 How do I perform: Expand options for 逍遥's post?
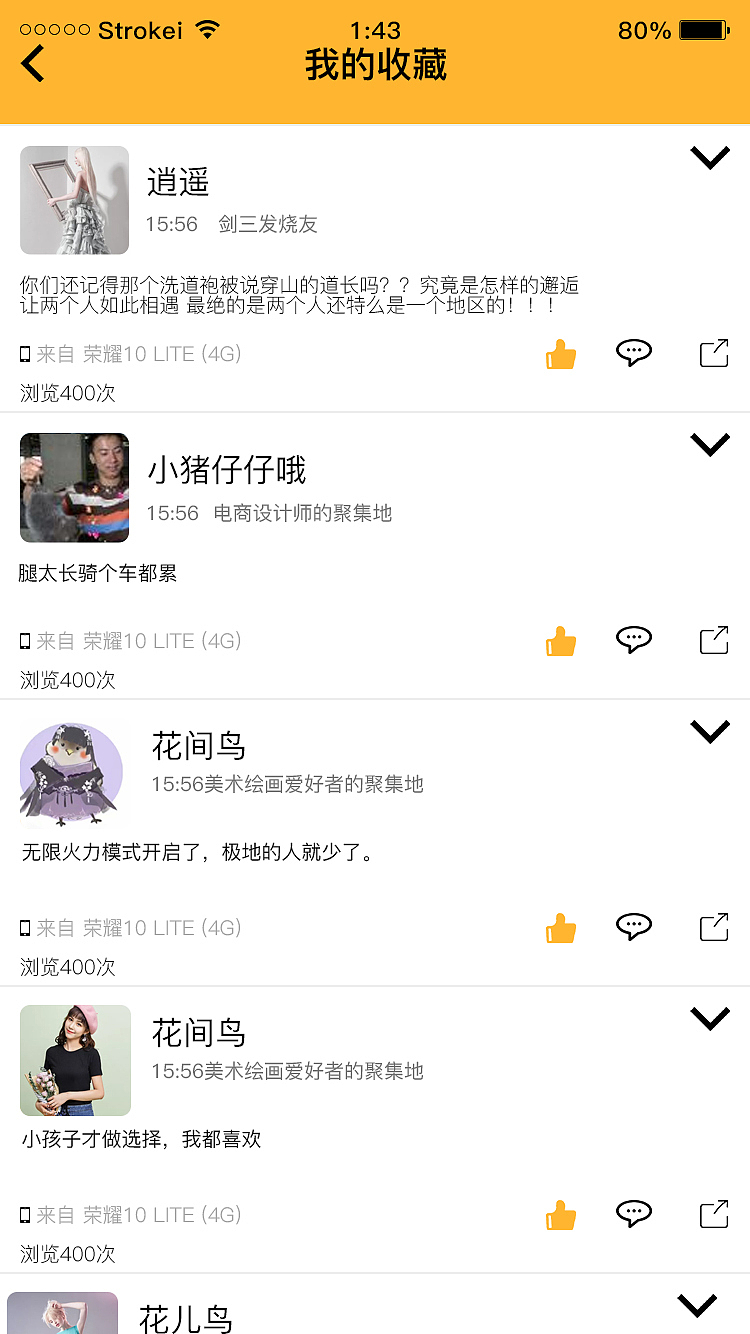click(x=710, y=157)
